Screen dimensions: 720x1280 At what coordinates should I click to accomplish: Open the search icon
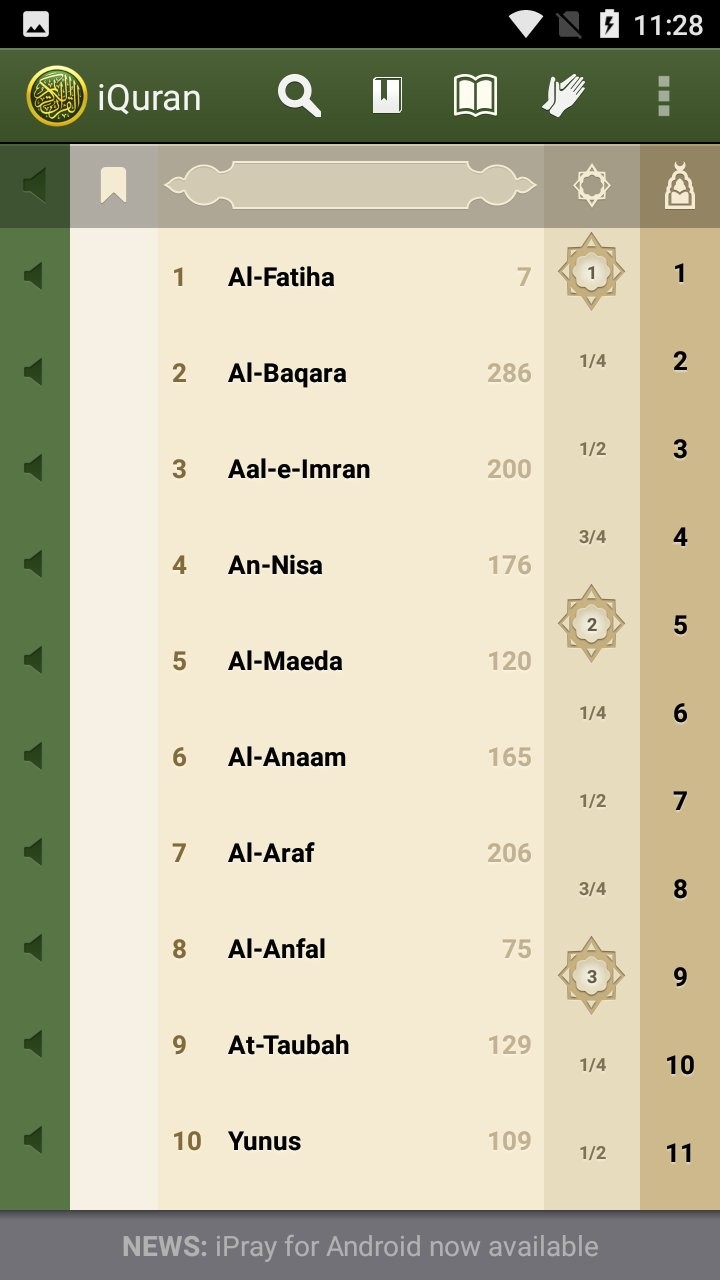point(299,97)
